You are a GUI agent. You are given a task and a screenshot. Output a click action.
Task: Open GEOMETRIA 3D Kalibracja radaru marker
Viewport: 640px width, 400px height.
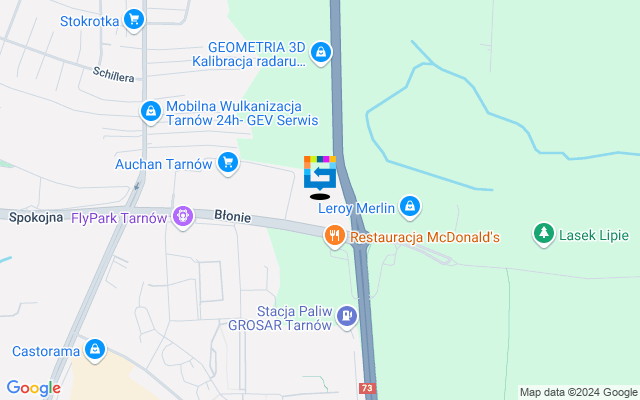click(320, 51)
